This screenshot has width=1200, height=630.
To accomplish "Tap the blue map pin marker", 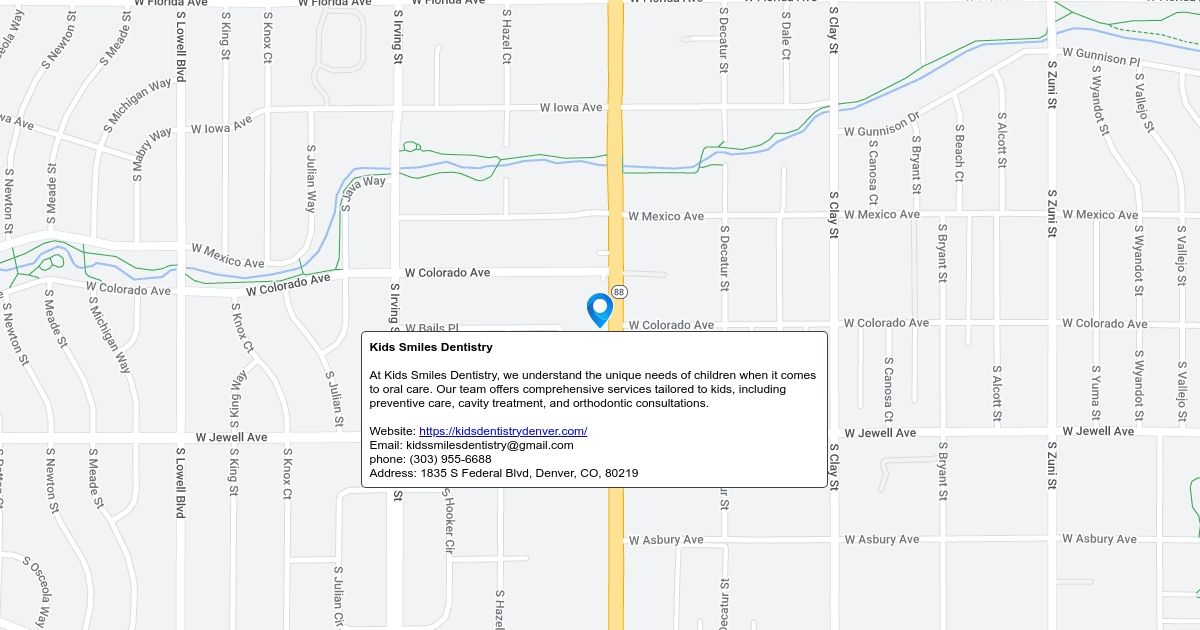I will click(x=599, y=309).
